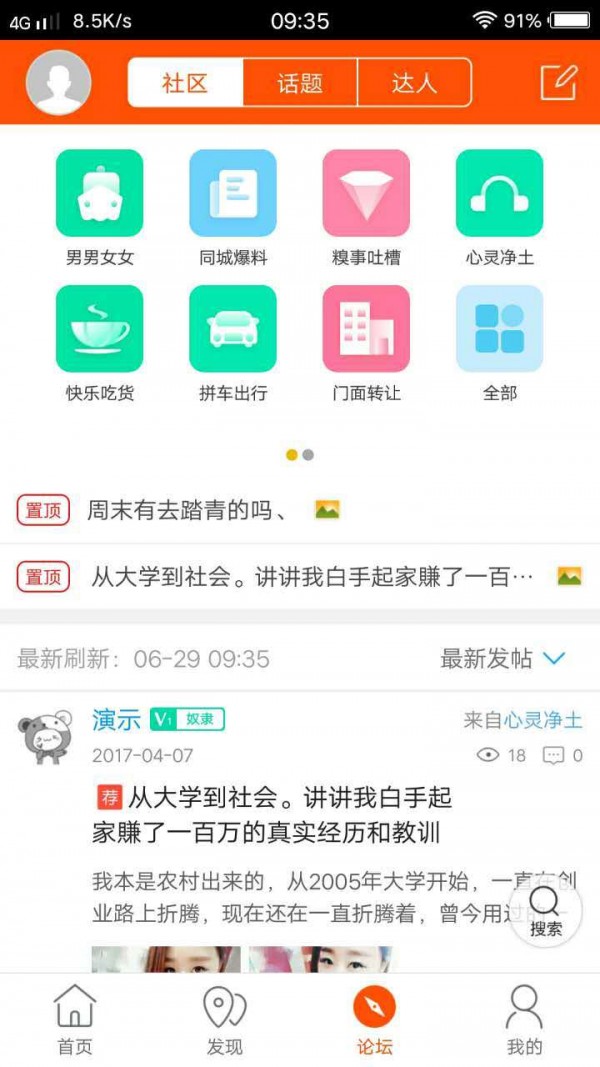Select the 社区 tab
600x1067 pixels.
tap(186, 83)
